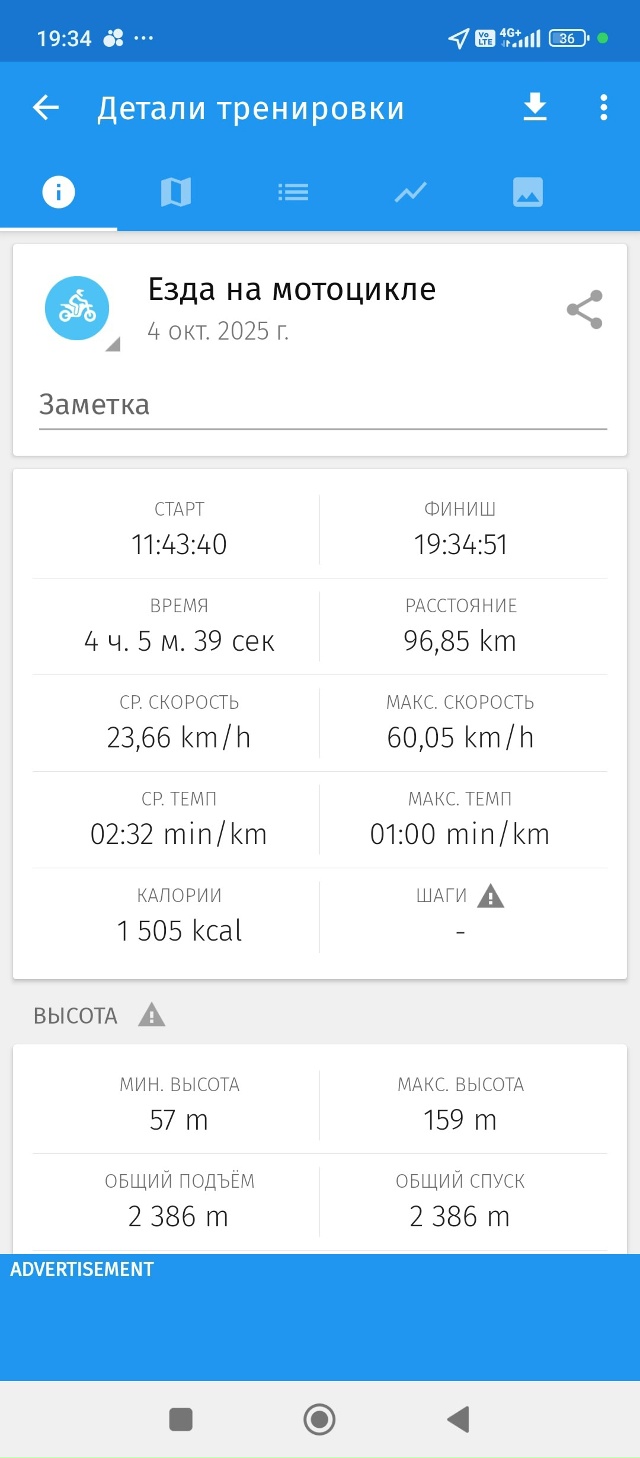
Task: Tap the Заметка note field
Action: point(322,405)
